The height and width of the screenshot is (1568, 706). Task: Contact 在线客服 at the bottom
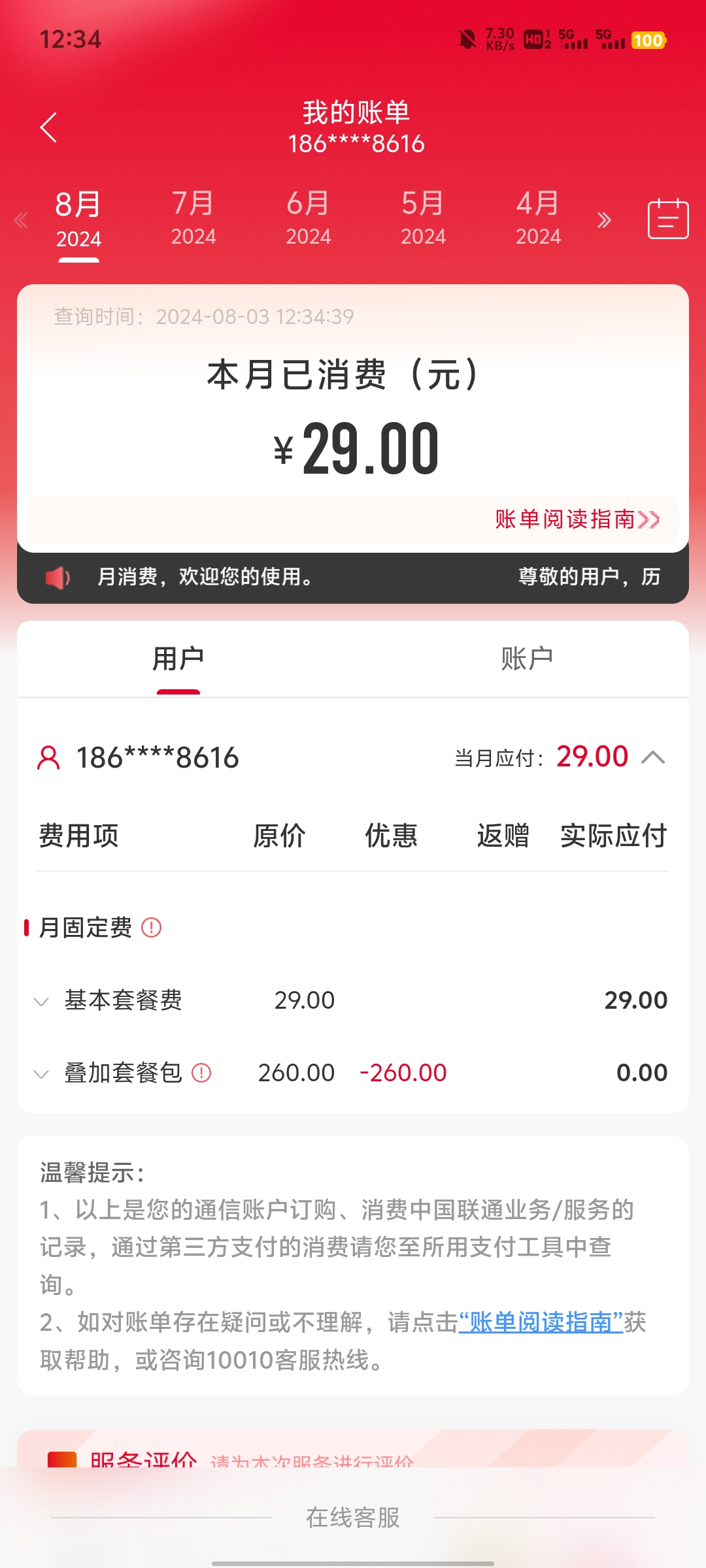(353, 1518)
